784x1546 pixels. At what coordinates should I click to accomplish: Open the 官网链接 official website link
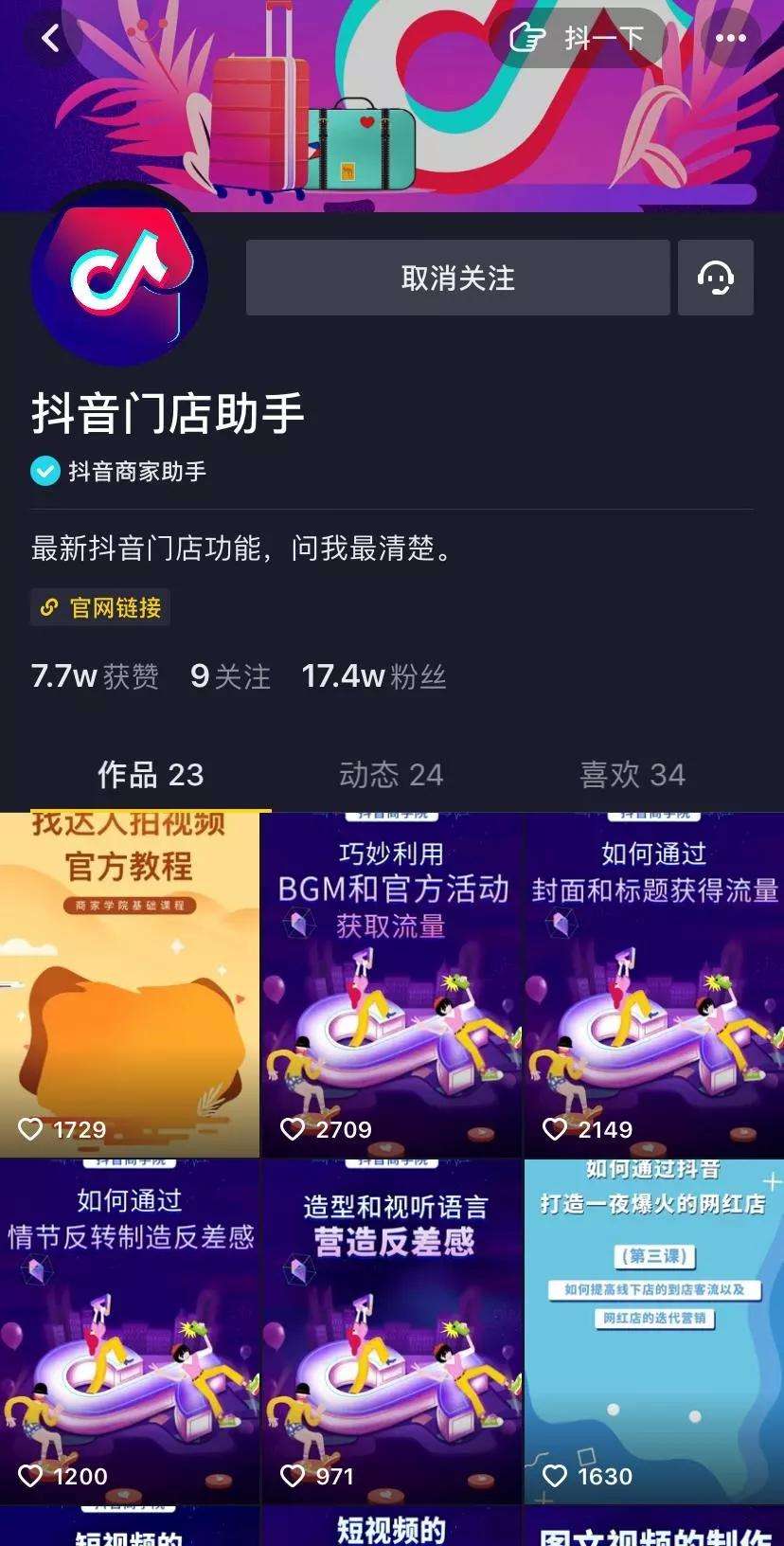coord(98,607)
